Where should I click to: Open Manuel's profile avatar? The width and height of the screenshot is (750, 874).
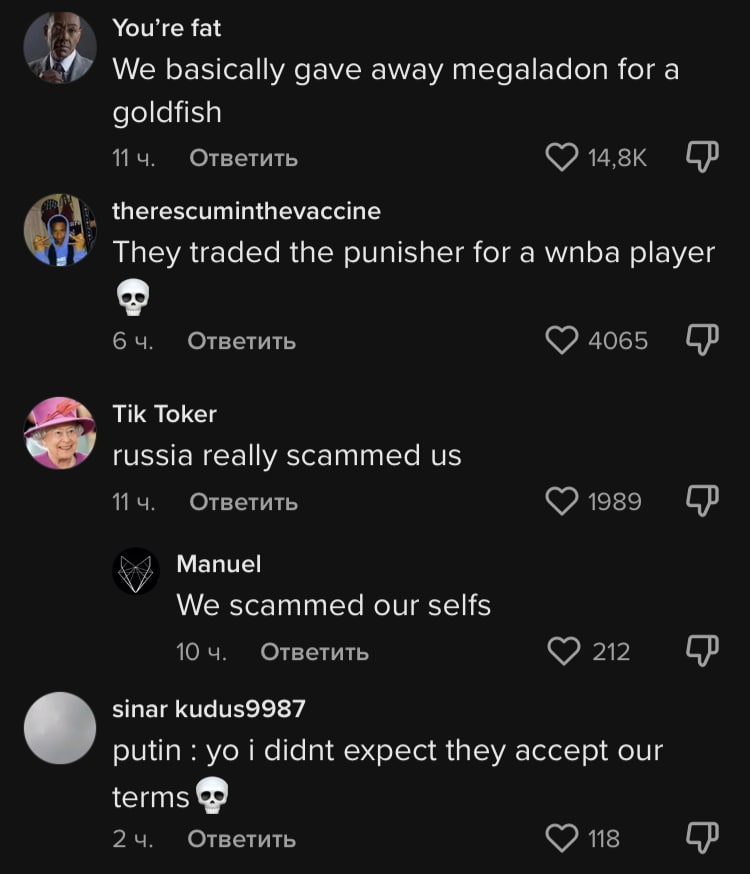[x=136, y=571]
